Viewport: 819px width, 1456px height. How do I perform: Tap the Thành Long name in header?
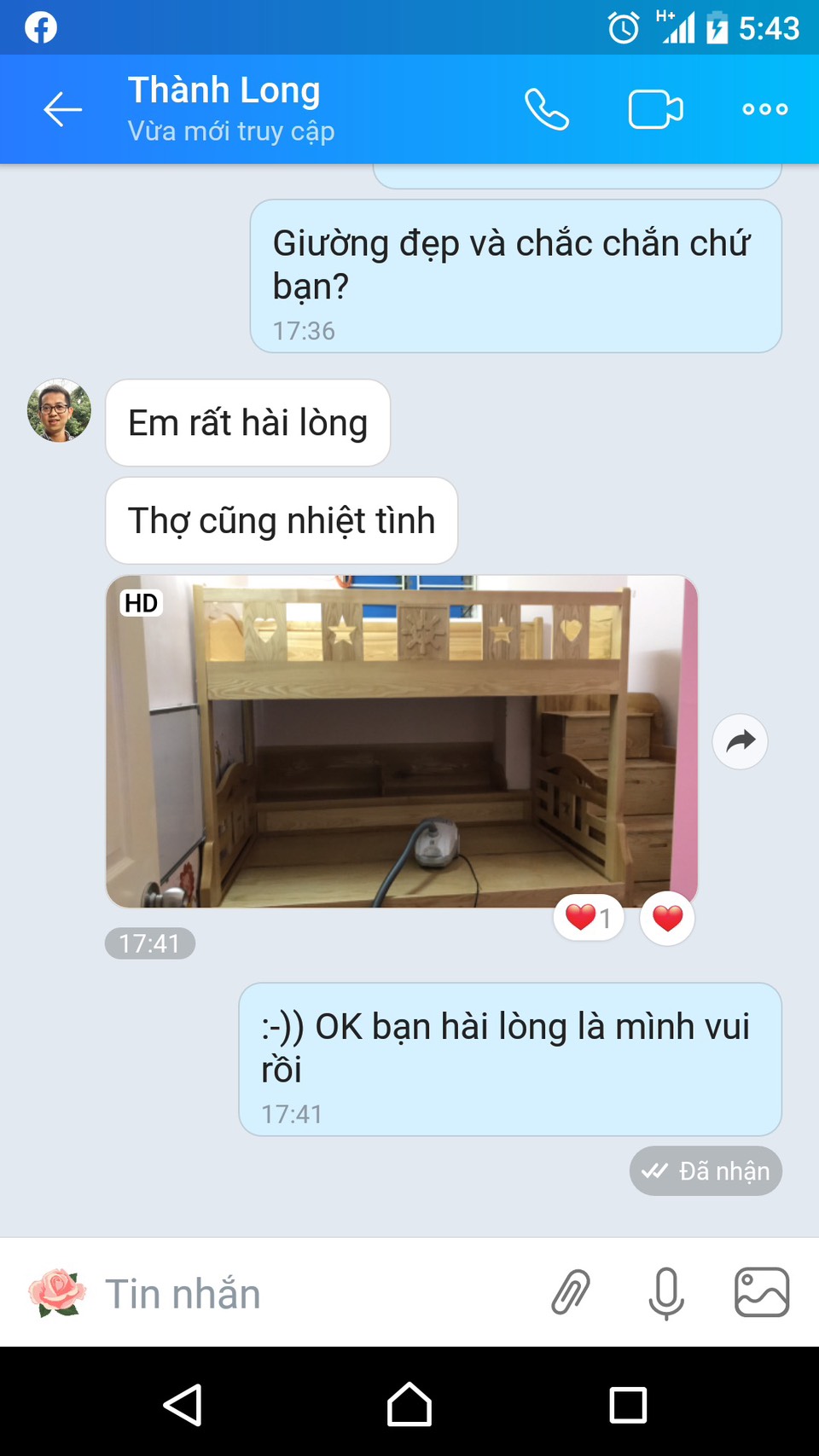(x=224, y=90)
